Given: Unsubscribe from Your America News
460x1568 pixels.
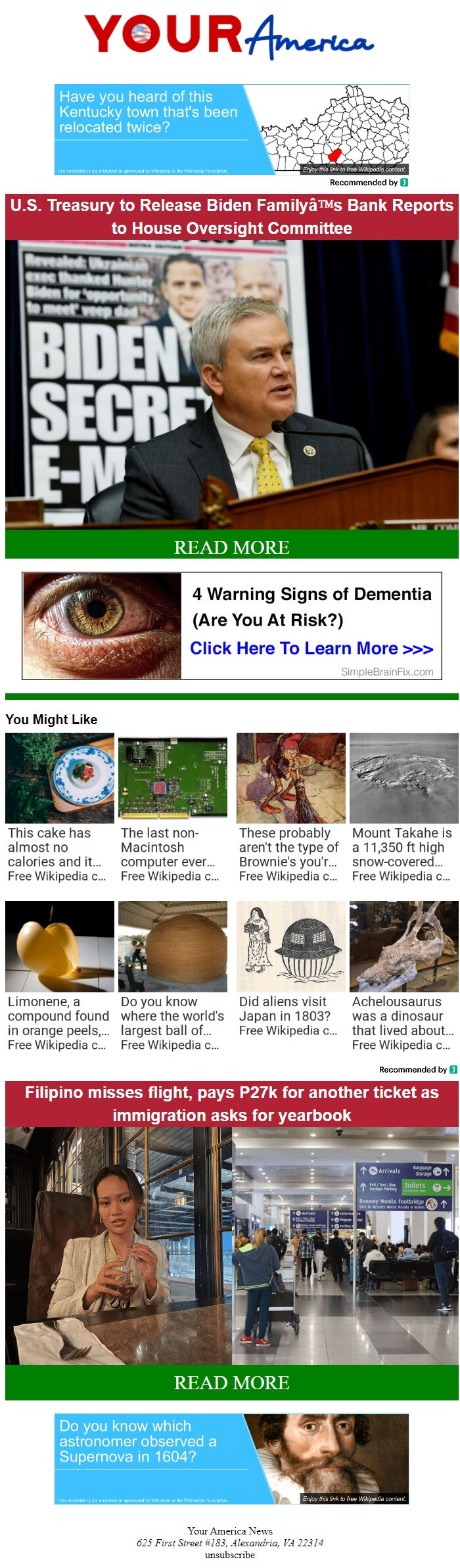Looking at the screenshot, I should tap(229, 1555).
